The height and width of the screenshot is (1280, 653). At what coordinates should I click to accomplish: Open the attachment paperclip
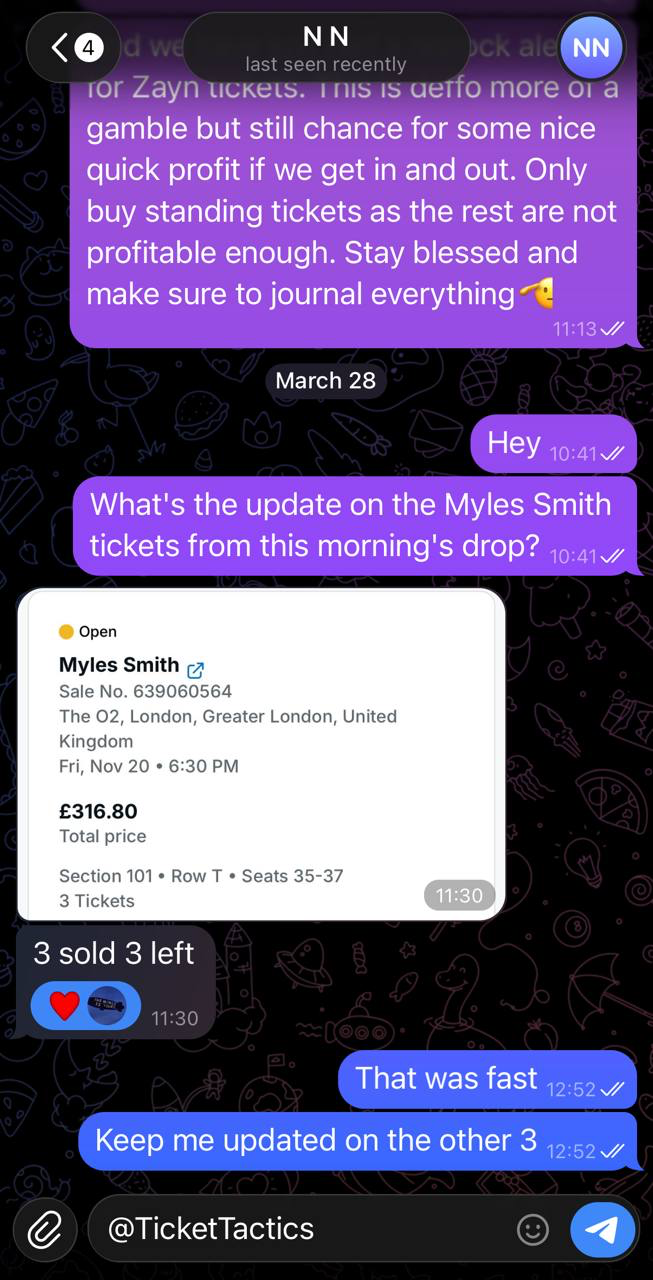(45, 1229)
